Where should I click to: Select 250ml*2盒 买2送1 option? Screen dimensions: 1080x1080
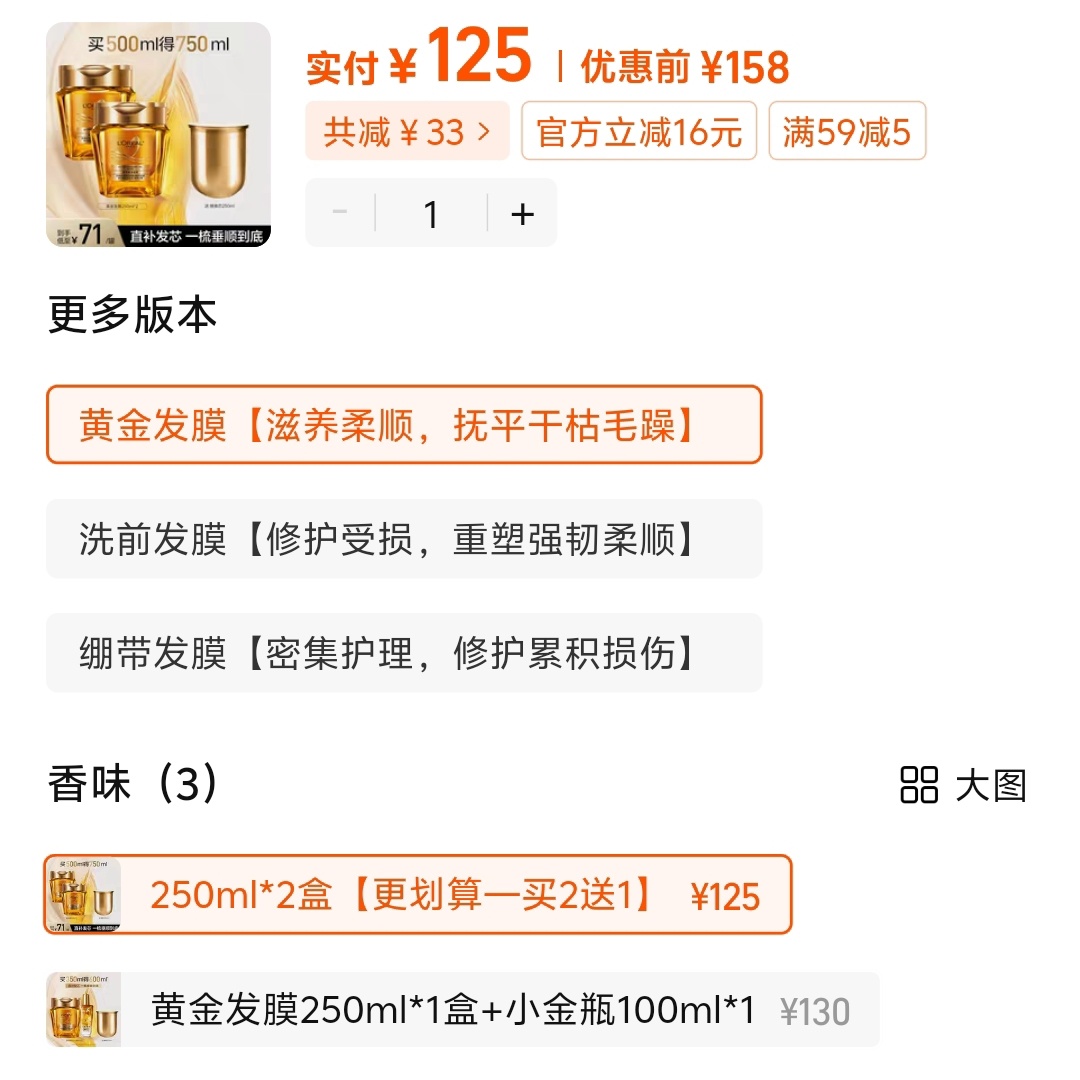(x=418, y=895)
